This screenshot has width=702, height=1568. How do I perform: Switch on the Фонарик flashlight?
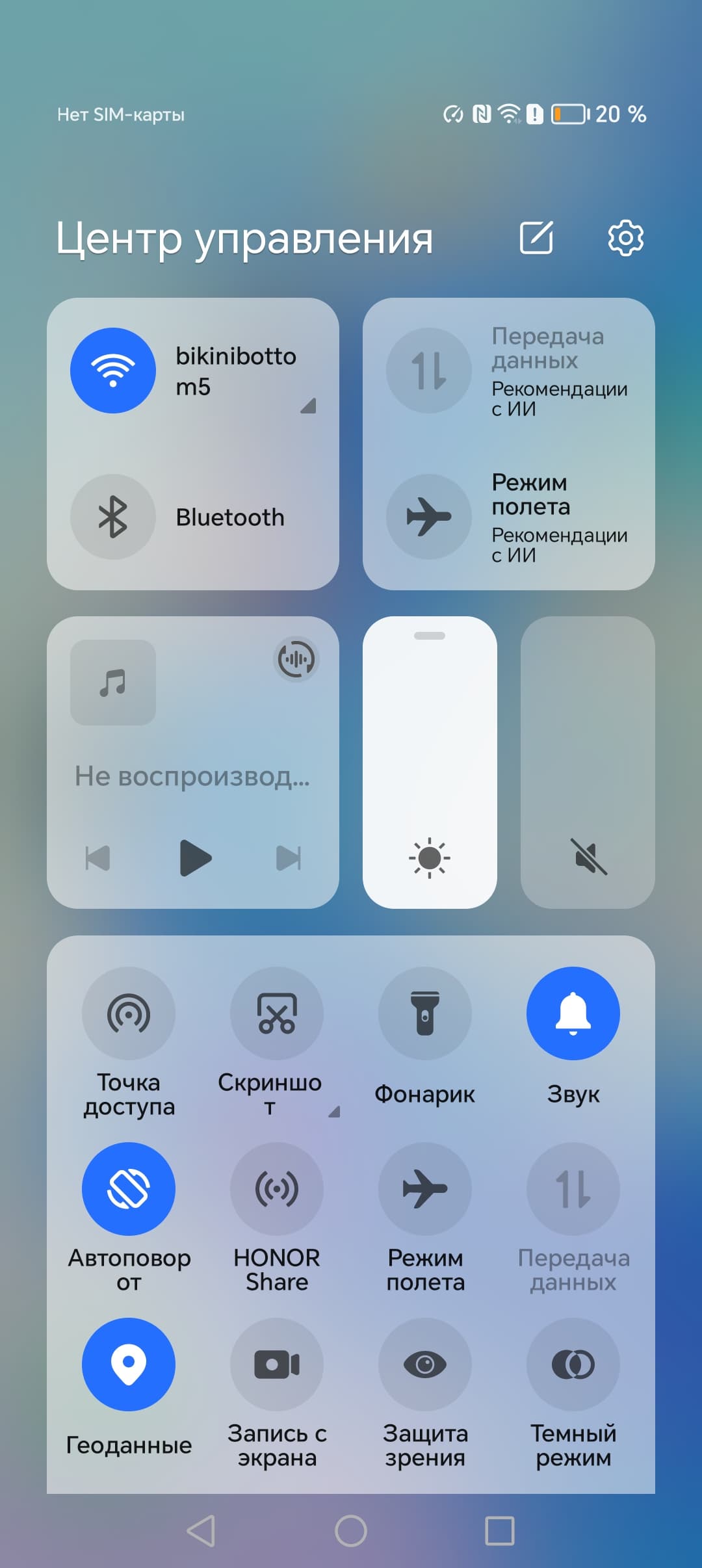(425, 1013)
